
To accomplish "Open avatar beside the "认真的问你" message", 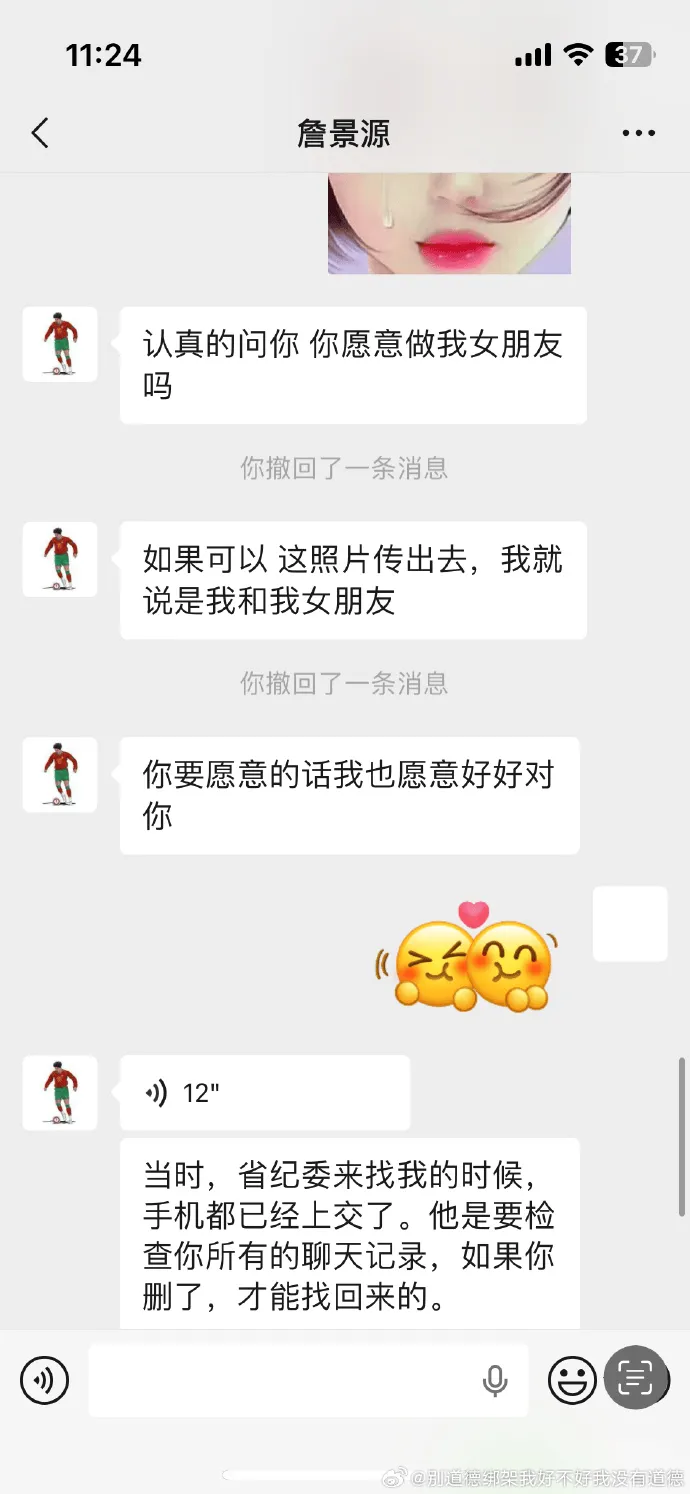I will pyautogui.click(x=60, y=344).
